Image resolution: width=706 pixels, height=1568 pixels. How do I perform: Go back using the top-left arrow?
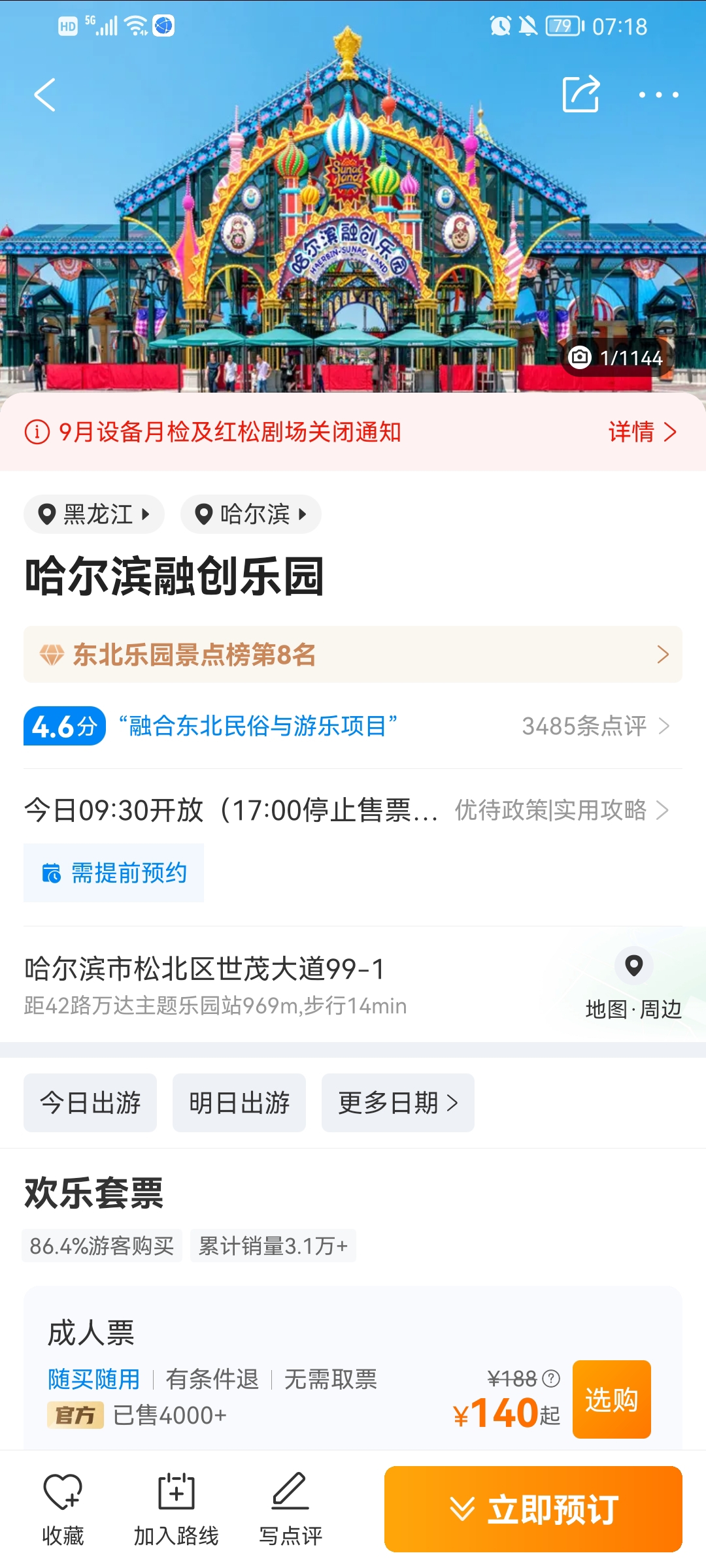[x=44, y=95]
